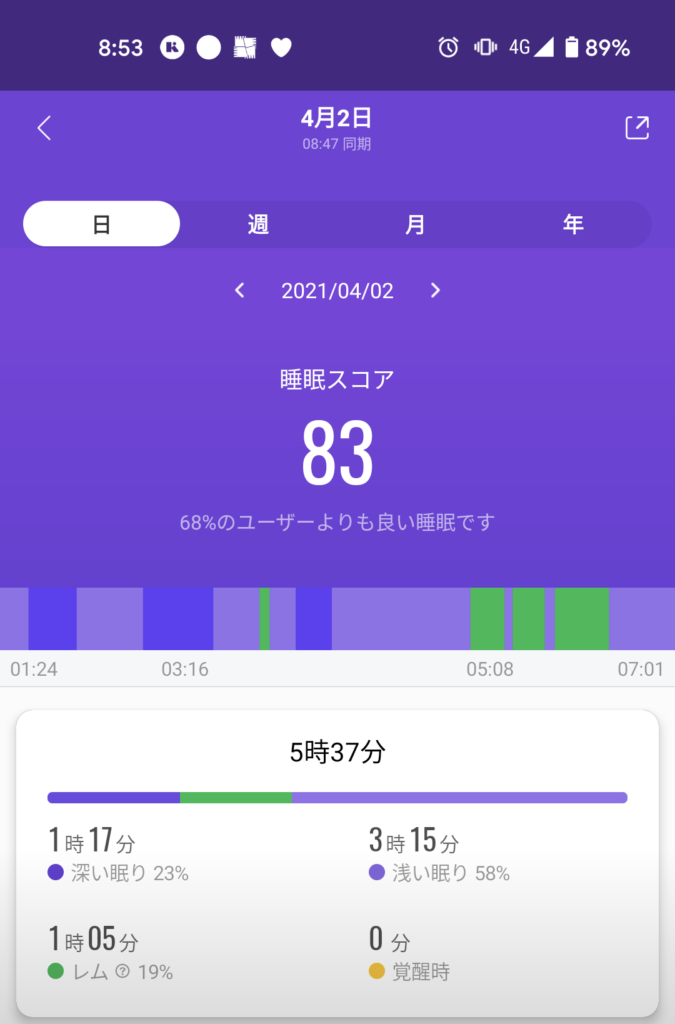Viewport: 675px width, 1024px height.
Task: Switch to the 月 (month) view
Action: [x=415, y=224]
